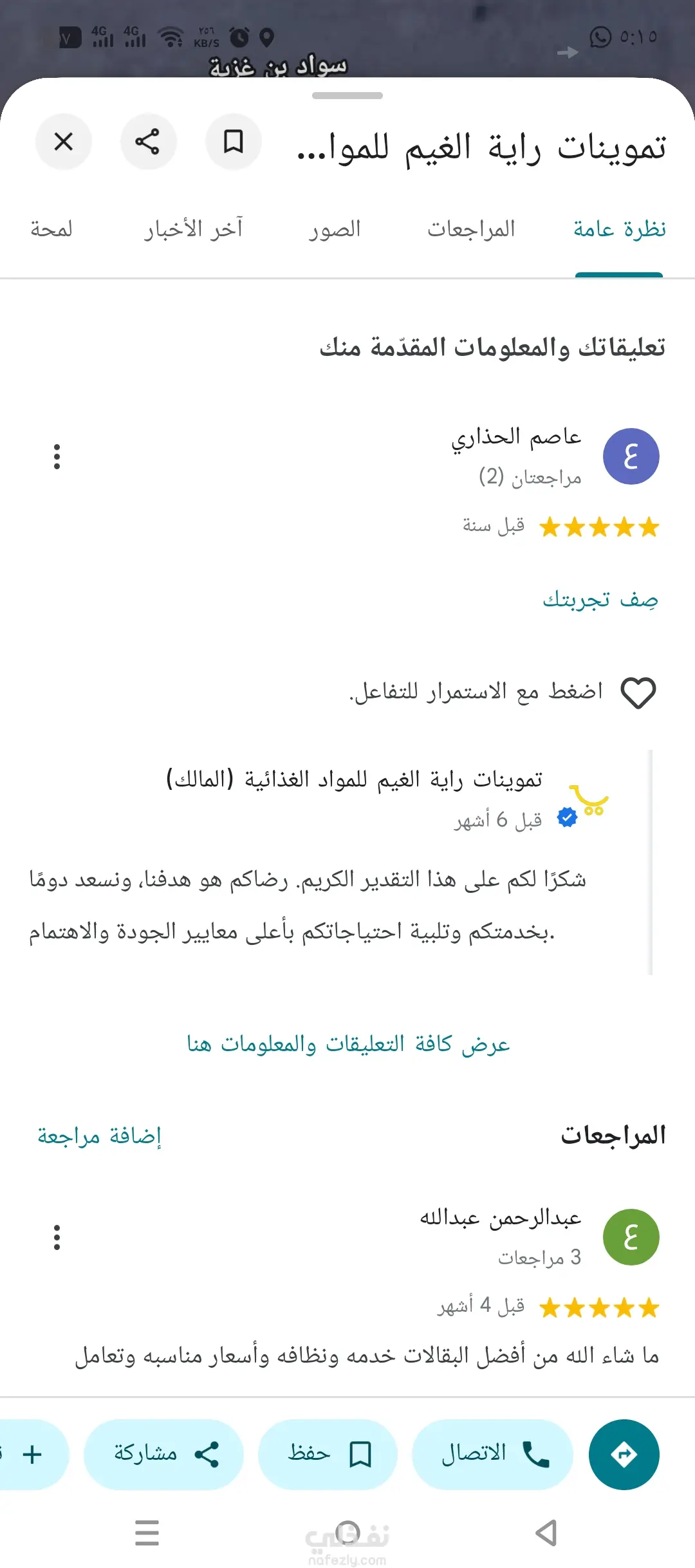
Task: Like the review with the heart icon
Action: click(638, 693)
